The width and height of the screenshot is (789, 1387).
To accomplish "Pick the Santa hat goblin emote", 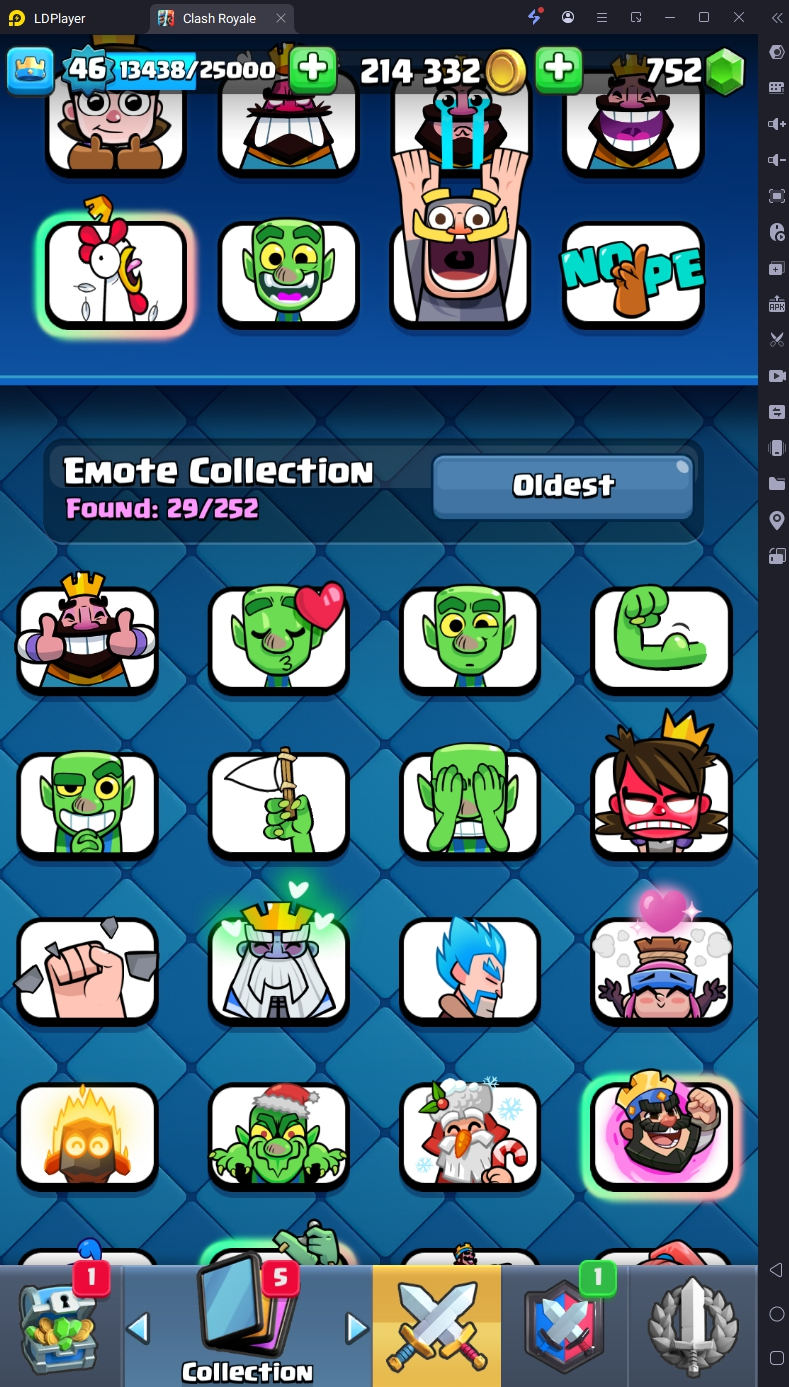I will point(279,1135).
